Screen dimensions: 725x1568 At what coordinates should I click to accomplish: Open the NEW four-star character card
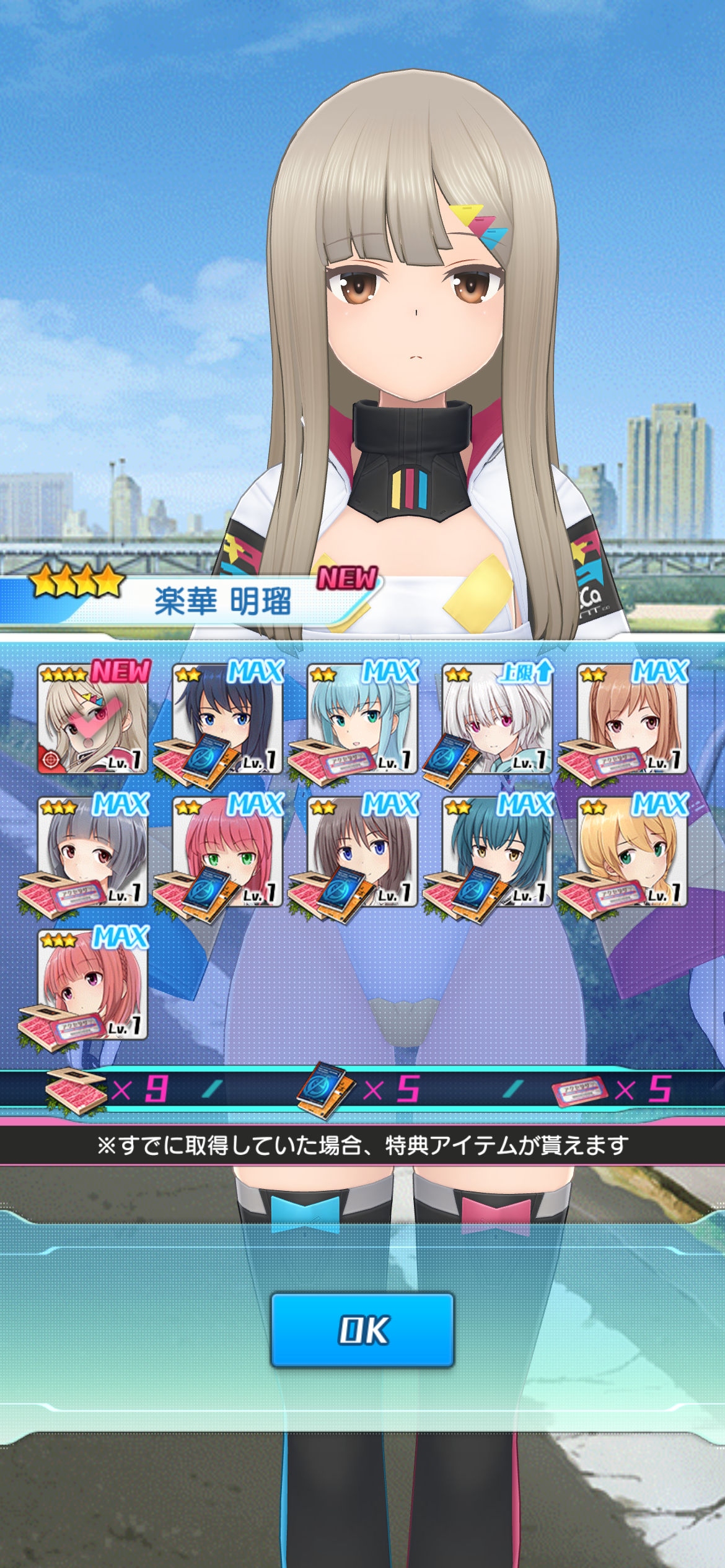click(93, 719)
